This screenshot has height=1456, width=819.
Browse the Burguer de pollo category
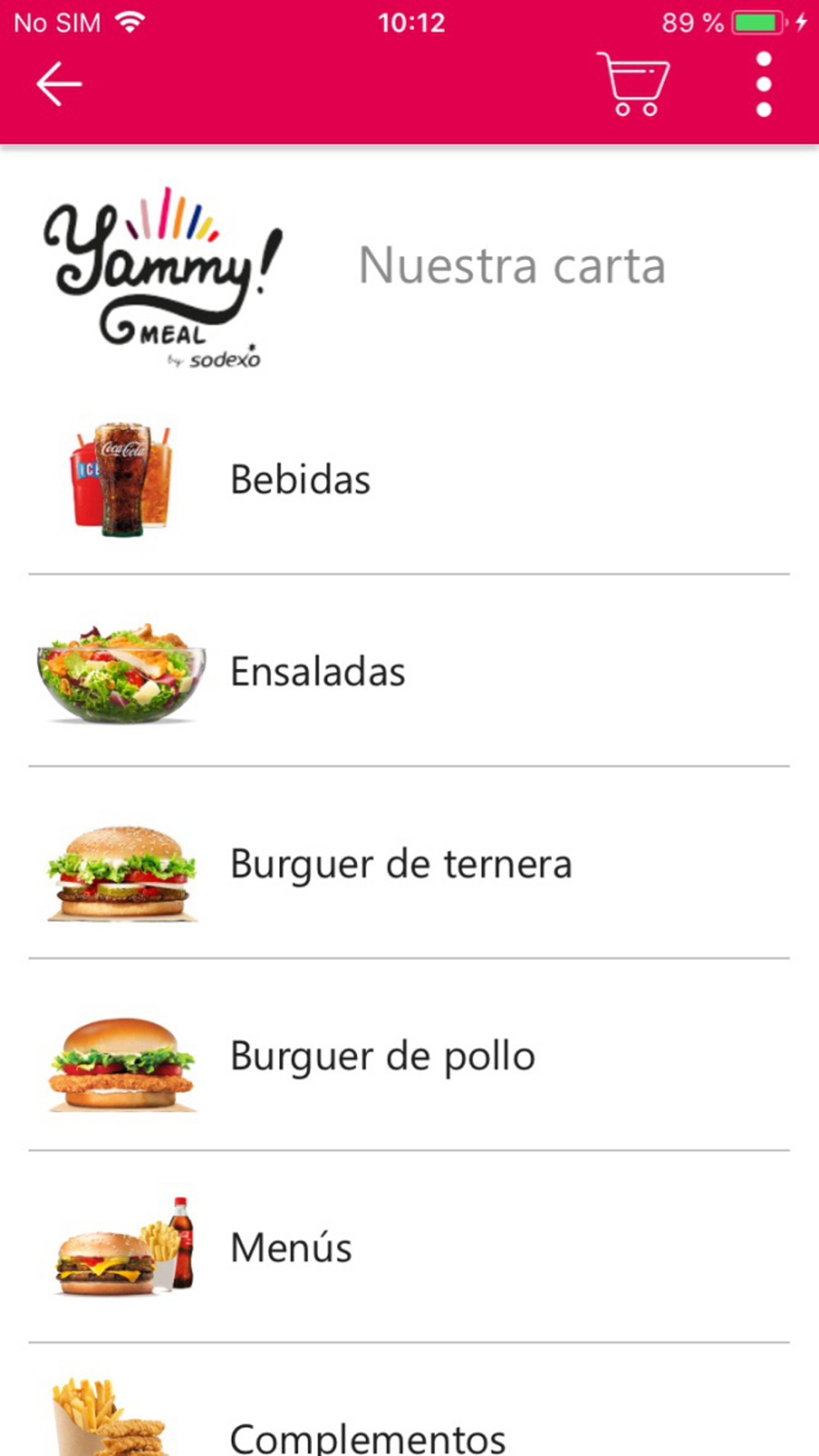point(382,1056)
